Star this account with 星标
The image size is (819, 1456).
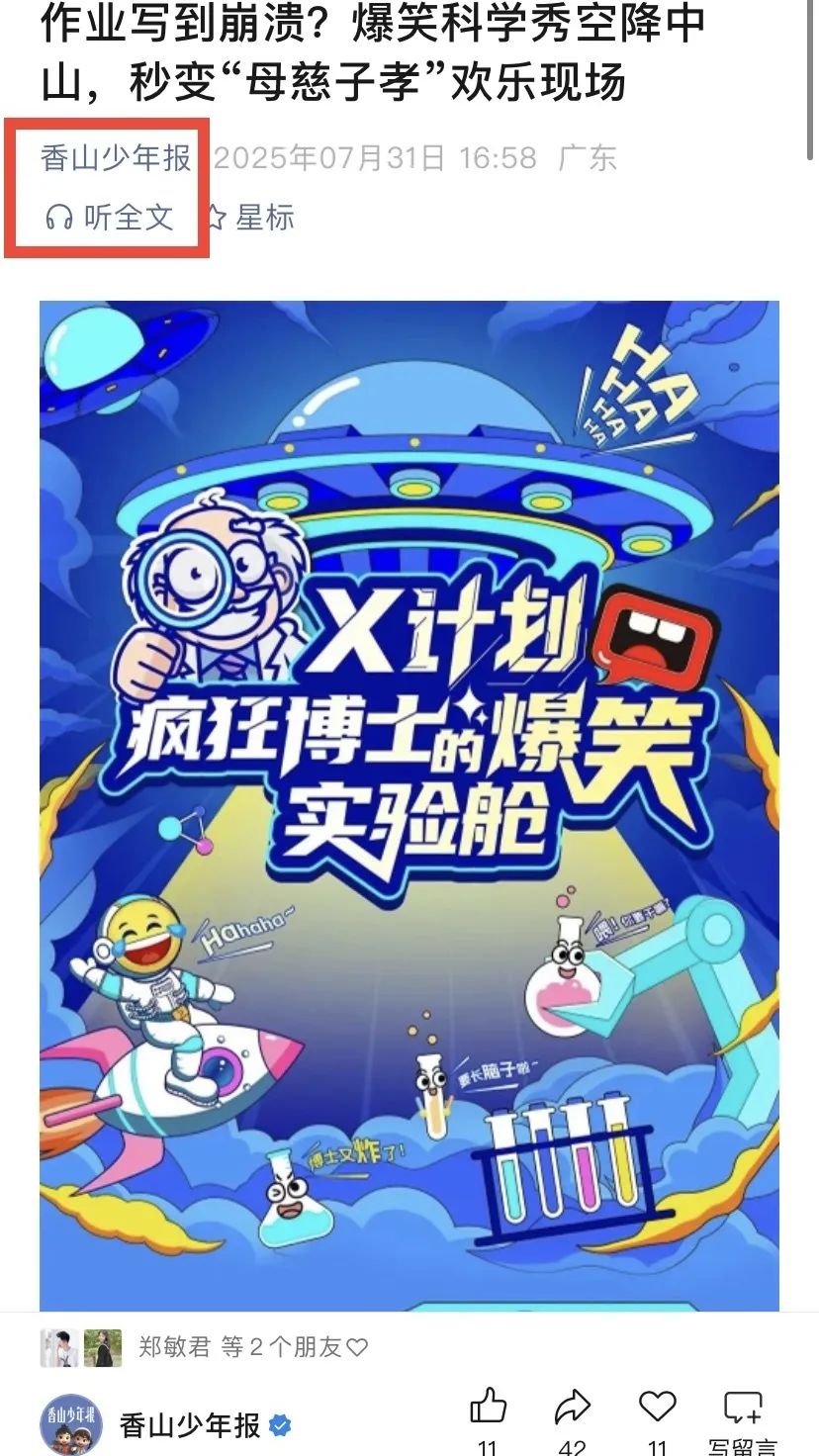pyautogui.click(x=250, y=218)
